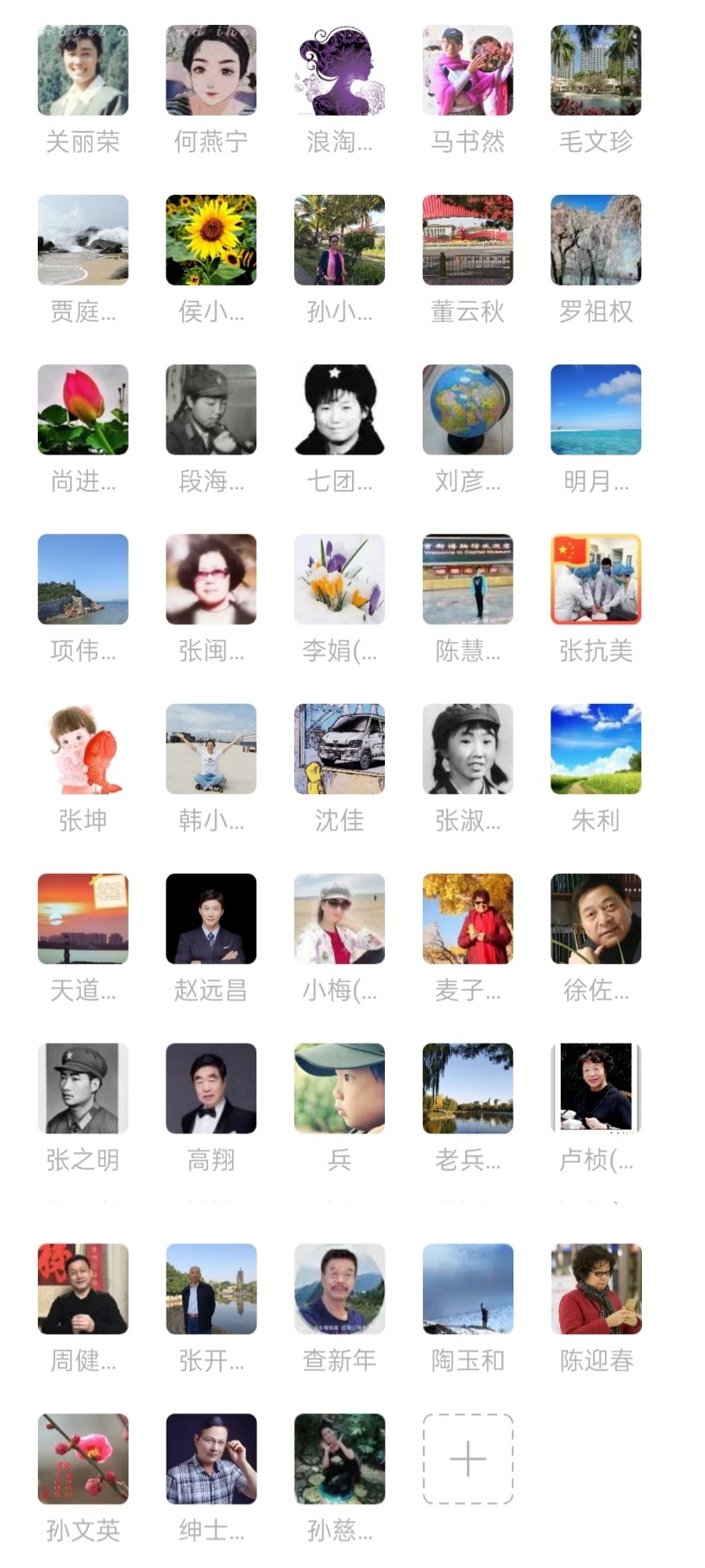705x1568 pixels.
Task: Open 朱利's profile avatar
Action: (596, 749)
